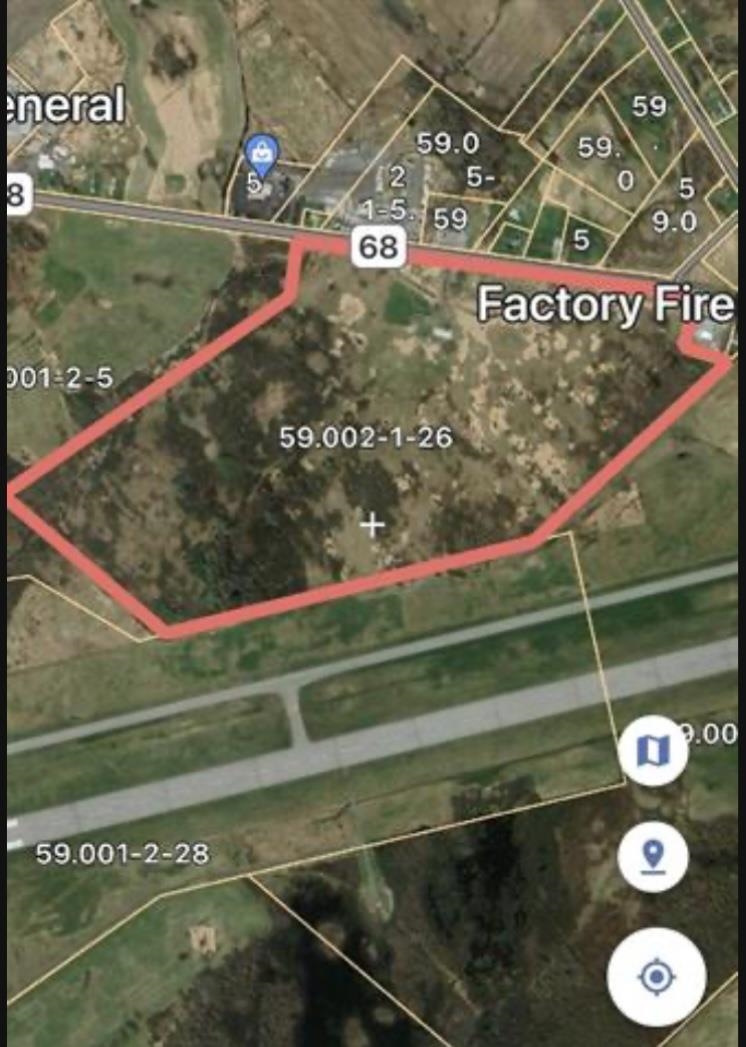The width and height of the screenshot is (746, 1047).
Task: Select parcel 59.002-1-26 on map
Action: [x=365, y=437]
